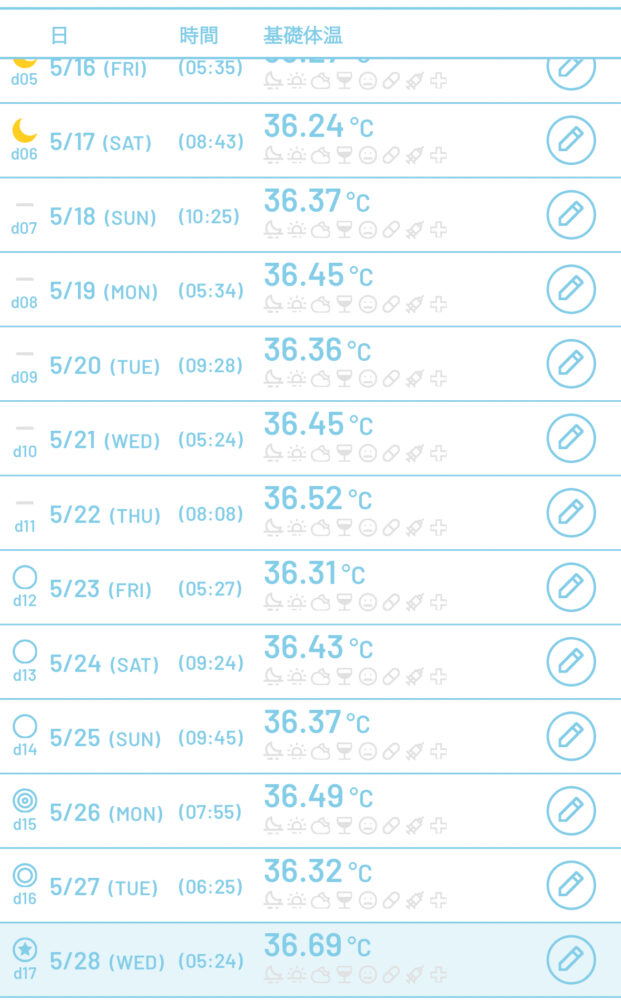
Task: Edit the highlighted 5/28 (WED) entry
Action: pos(571,959)
